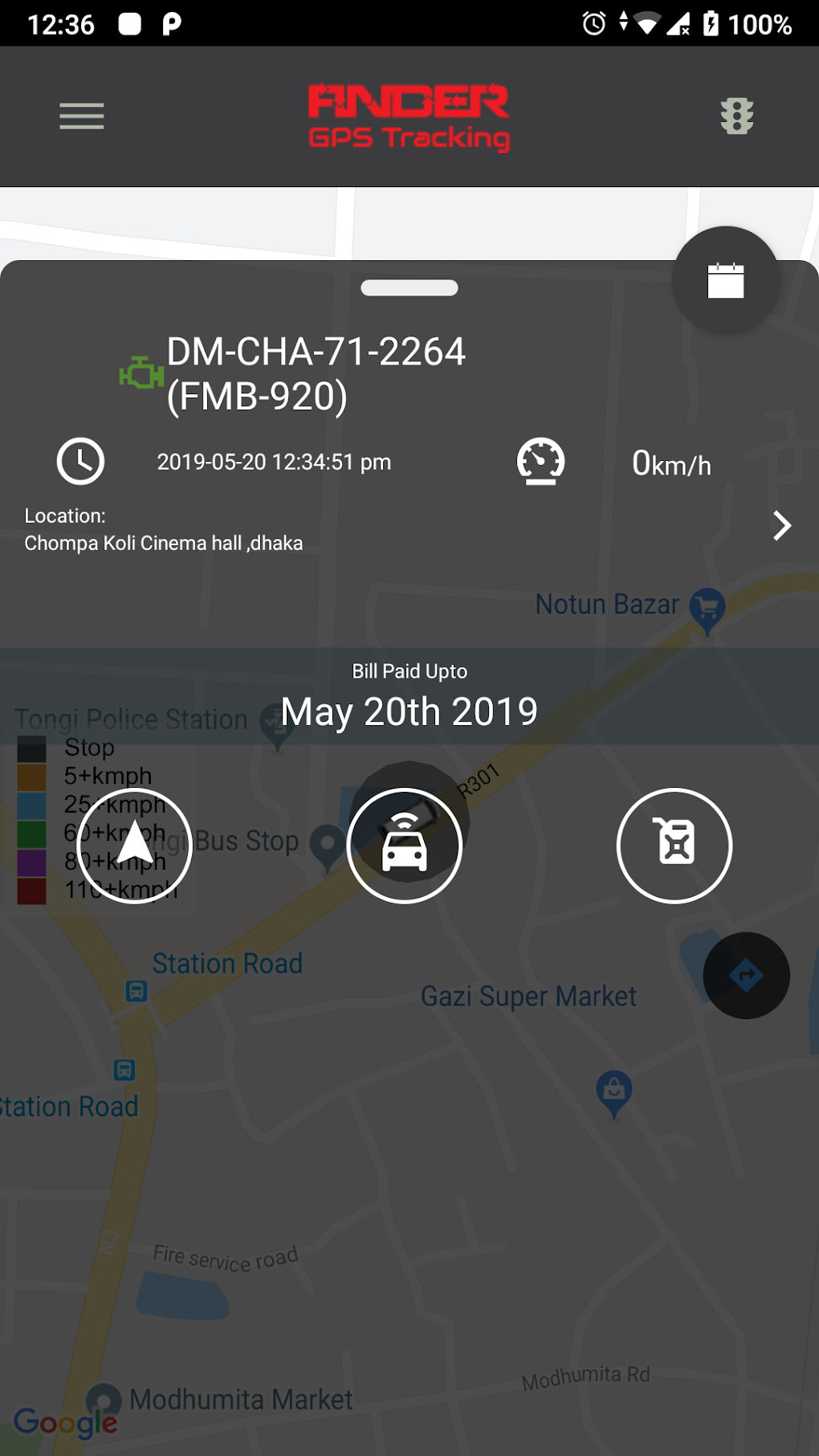
Task: Open directions using the blue arrow button
Action: (746, 976)
